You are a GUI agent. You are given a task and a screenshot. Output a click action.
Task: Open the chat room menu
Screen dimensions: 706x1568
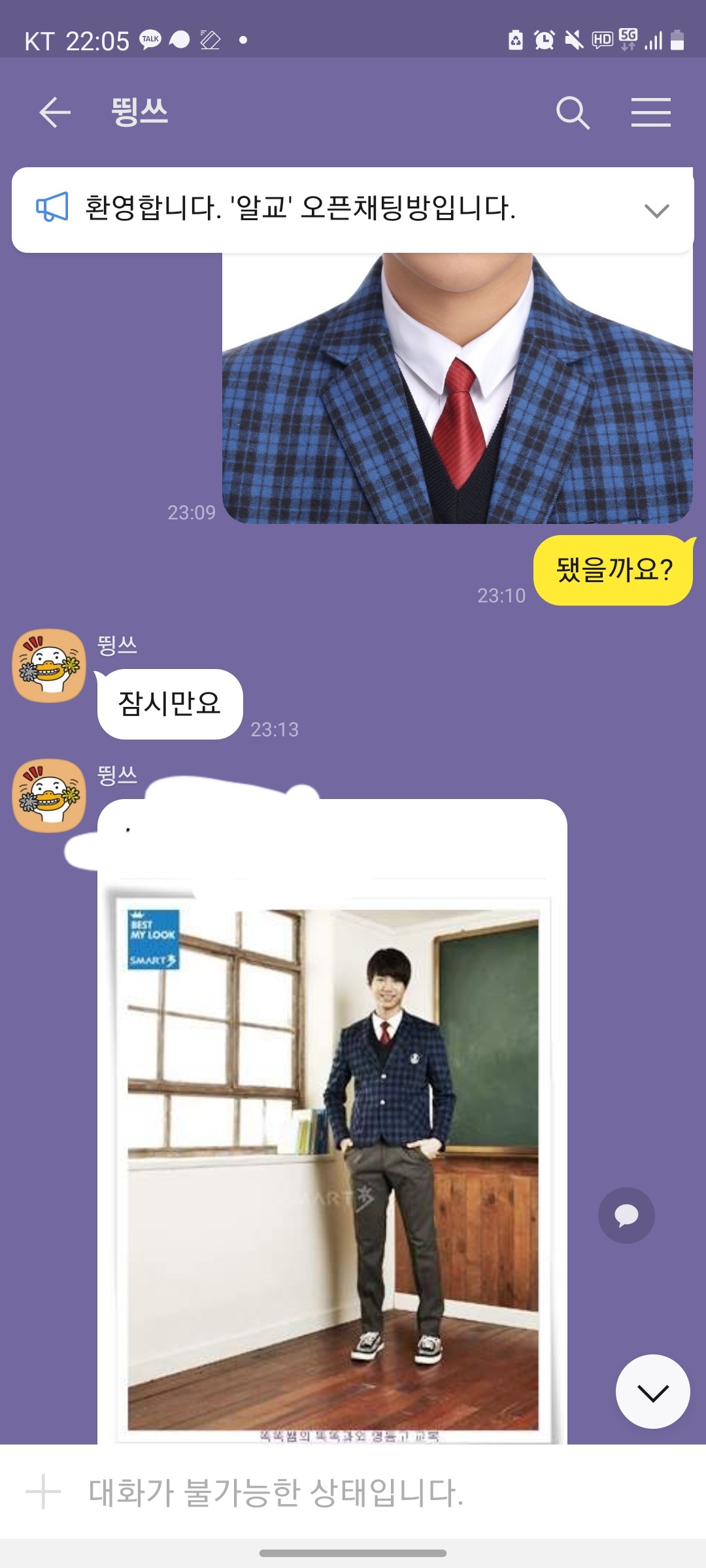click(650, 112)
